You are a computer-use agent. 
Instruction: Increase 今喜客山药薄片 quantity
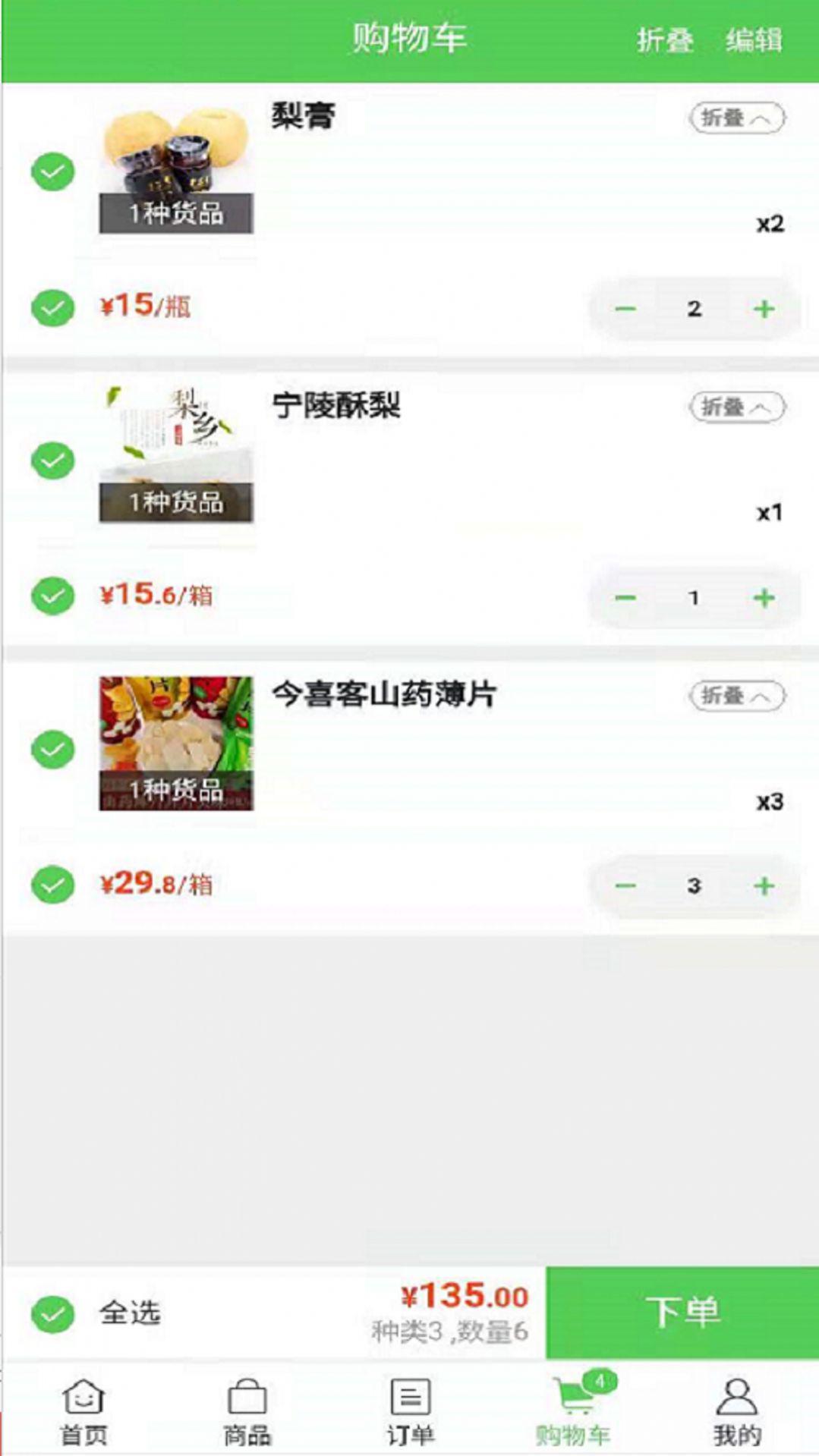764,886
